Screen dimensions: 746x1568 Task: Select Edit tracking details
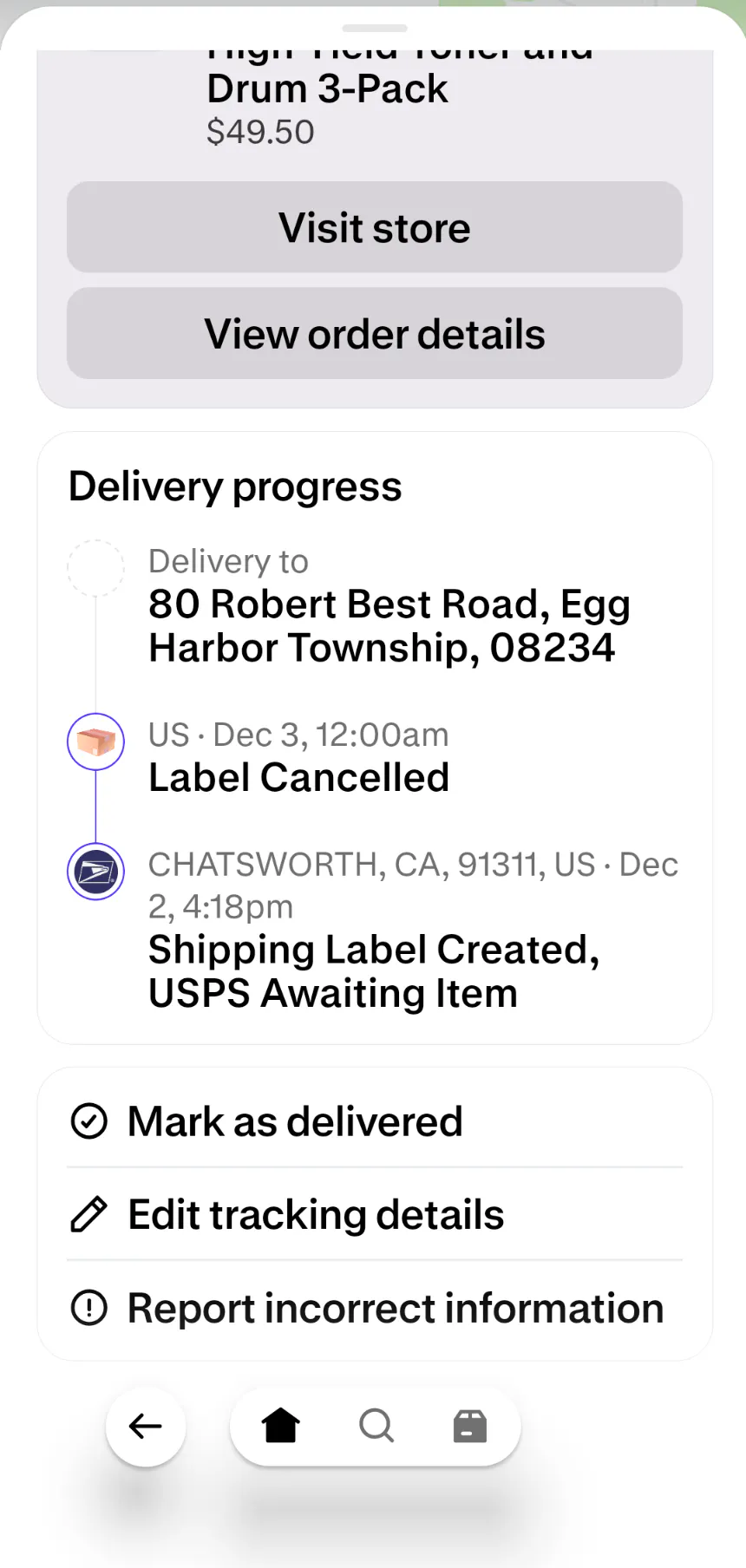tap(316, 1214)
